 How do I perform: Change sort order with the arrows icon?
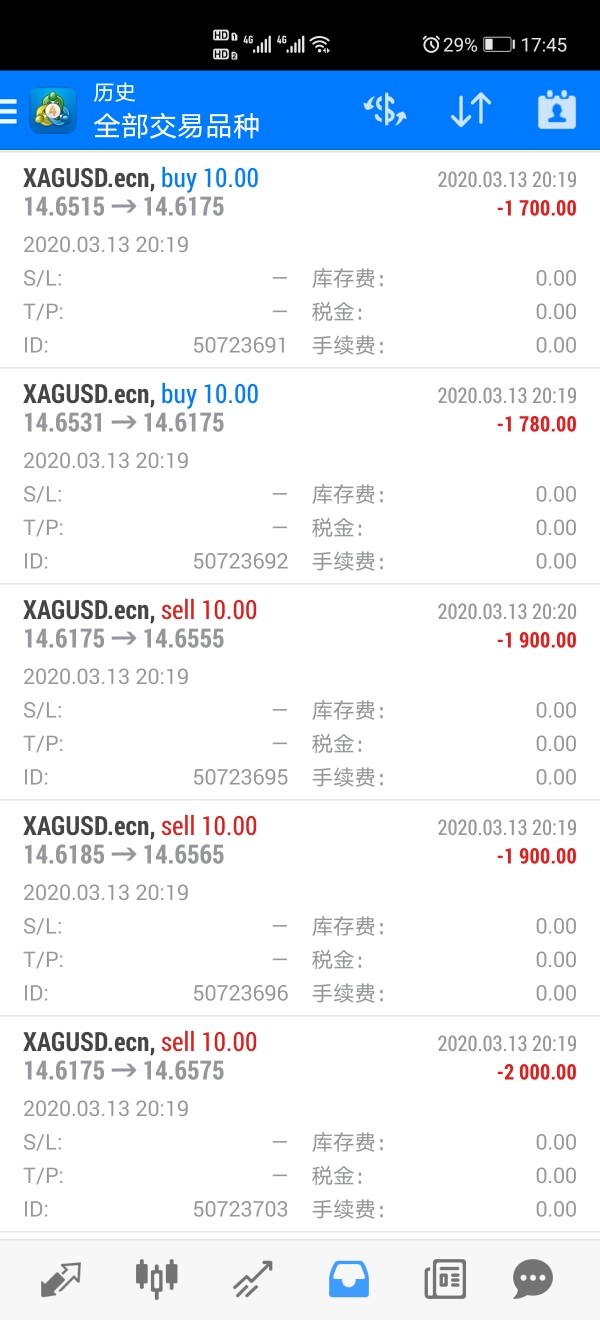pos(470,110)
